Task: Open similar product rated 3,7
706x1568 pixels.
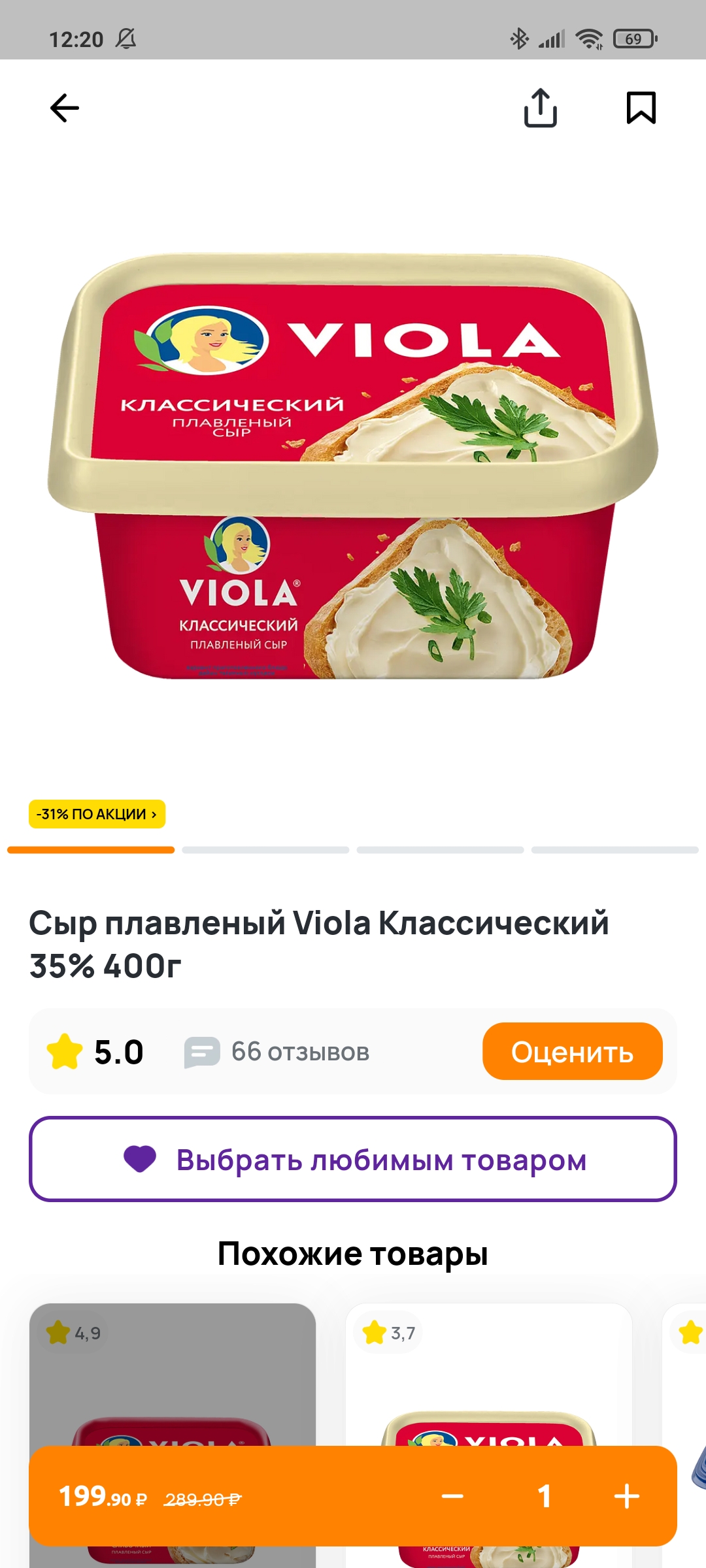Action: [x=488, y=1379]
